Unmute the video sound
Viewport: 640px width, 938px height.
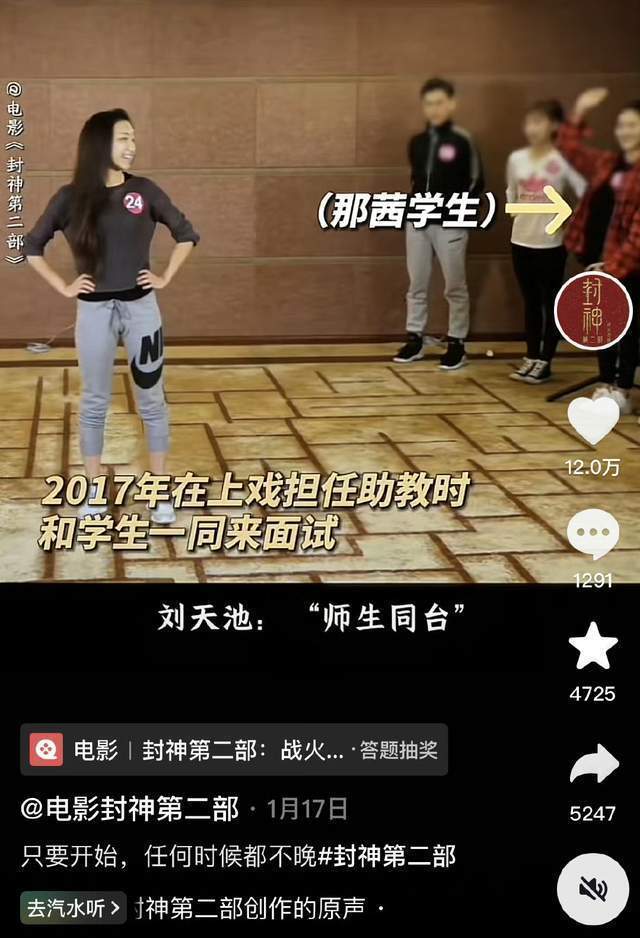pos(593,888)
